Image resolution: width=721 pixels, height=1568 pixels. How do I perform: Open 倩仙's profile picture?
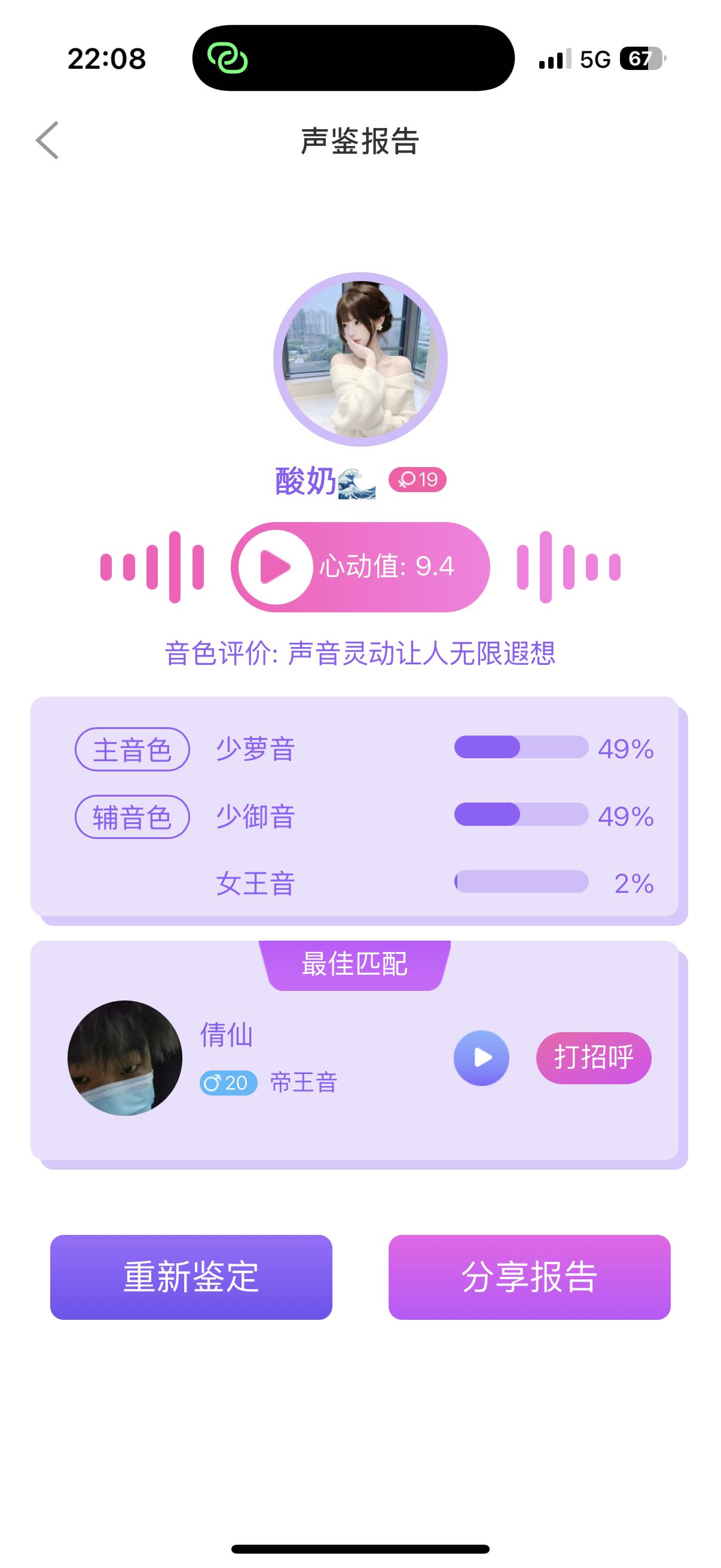(125, 1058)
